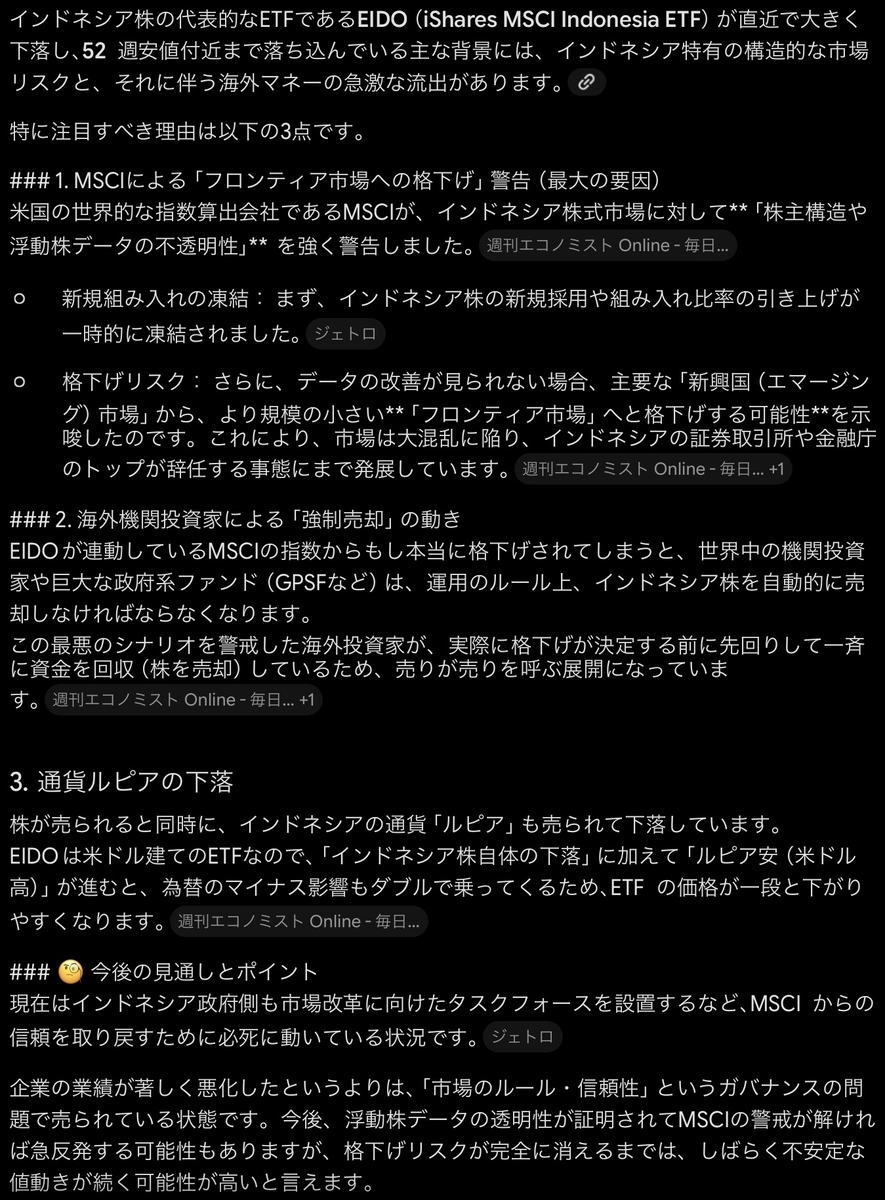Open ジェトロ source chip after 一時的に凍結されました
Image resolution: width=885 pixels, height=1200 pixels.
point(344,334)
